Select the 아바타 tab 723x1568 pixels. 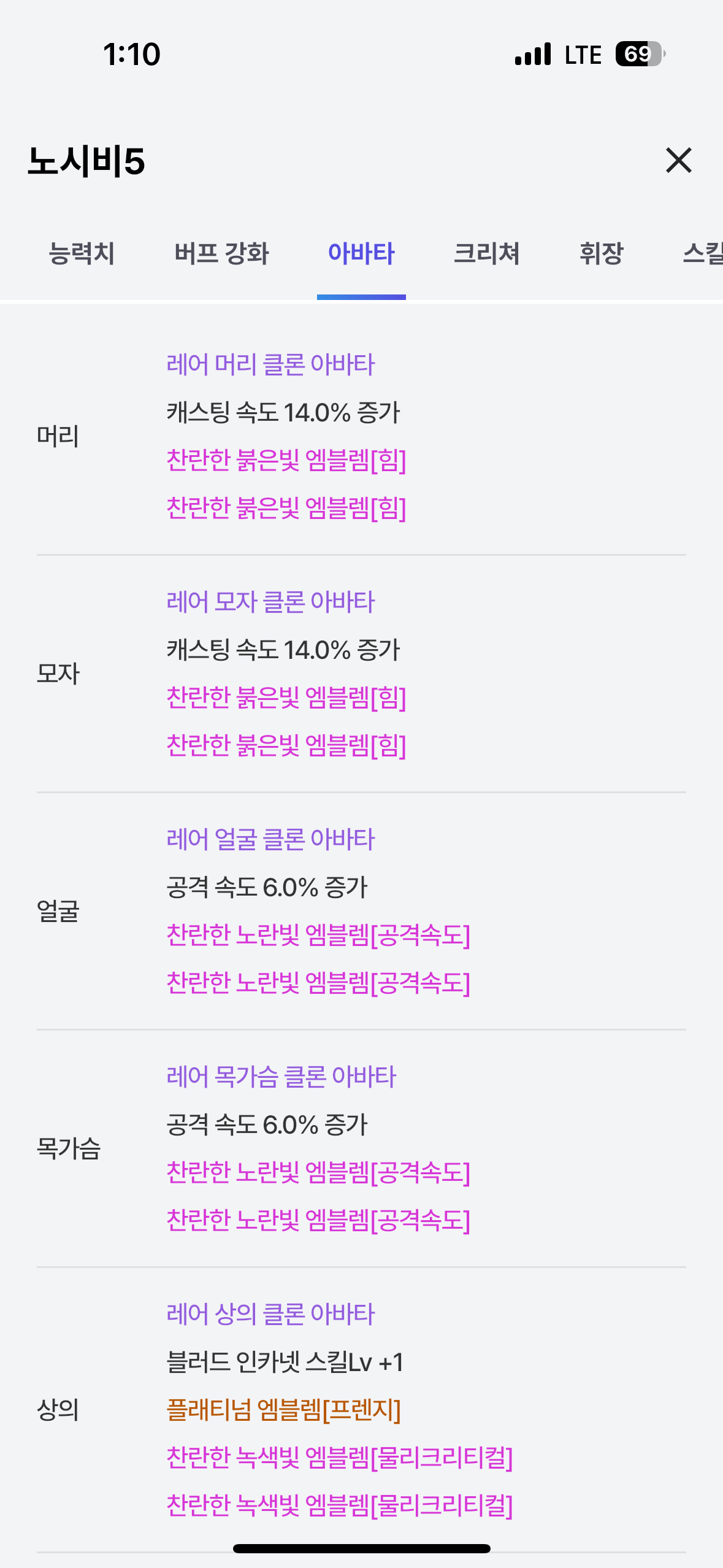tap(361, 253)
